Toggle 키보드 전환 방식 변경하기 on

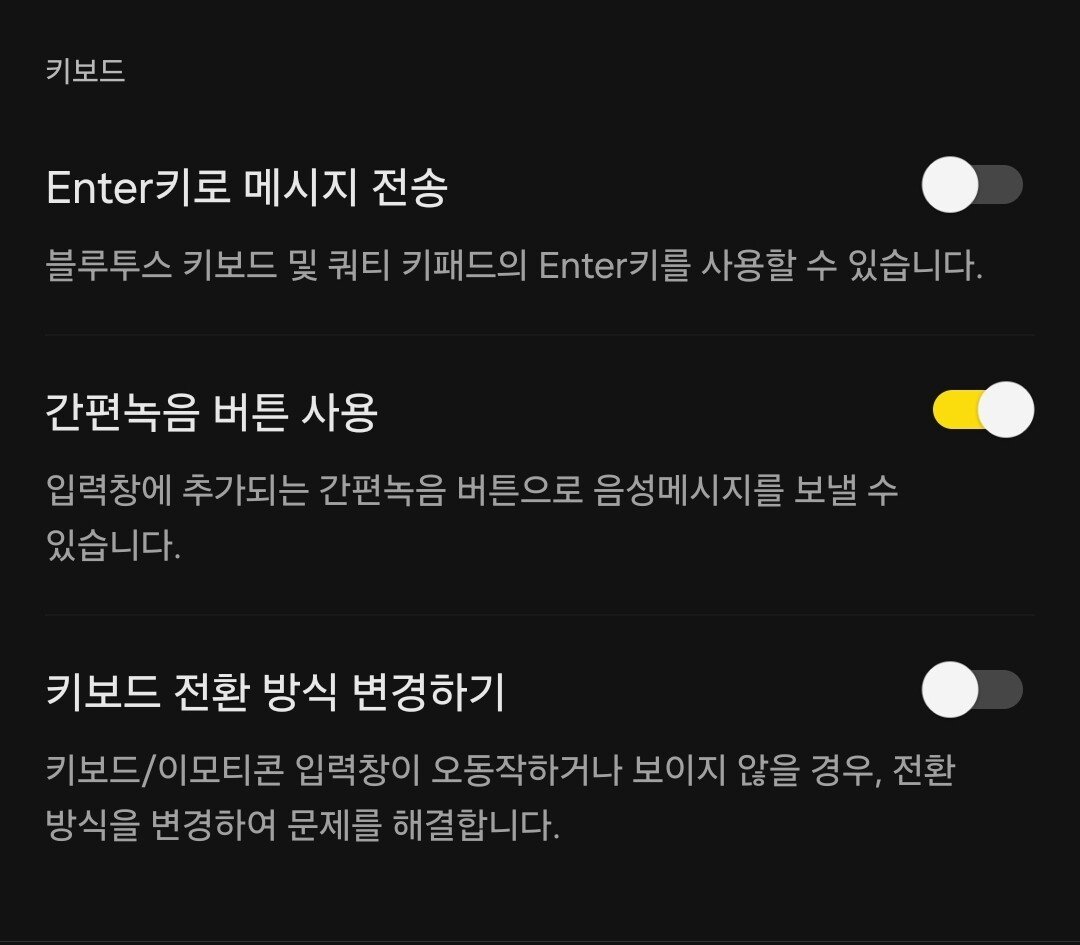973,689
